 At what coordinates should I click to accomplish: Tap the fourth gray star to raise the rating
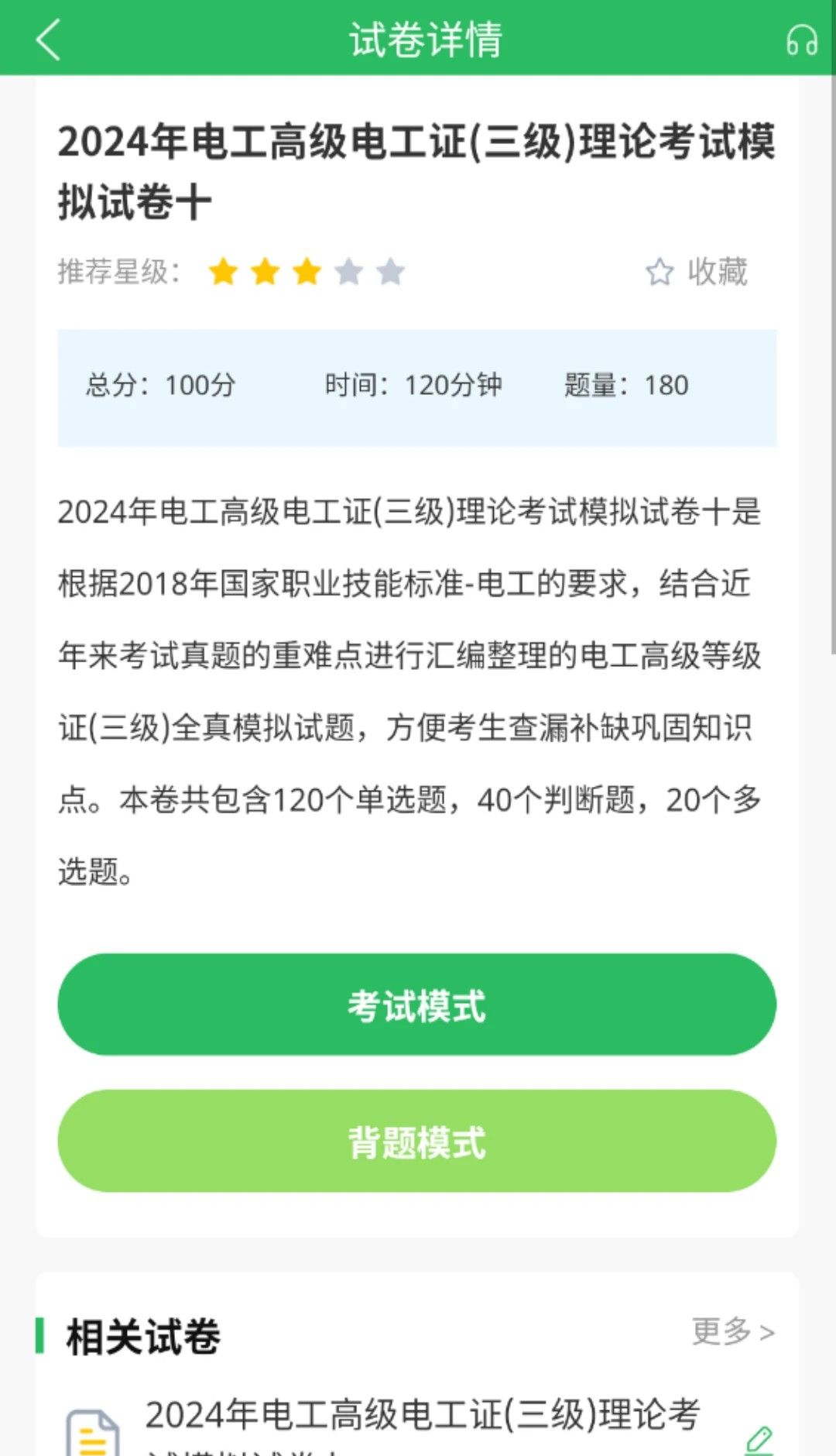(x=348, y=273)
